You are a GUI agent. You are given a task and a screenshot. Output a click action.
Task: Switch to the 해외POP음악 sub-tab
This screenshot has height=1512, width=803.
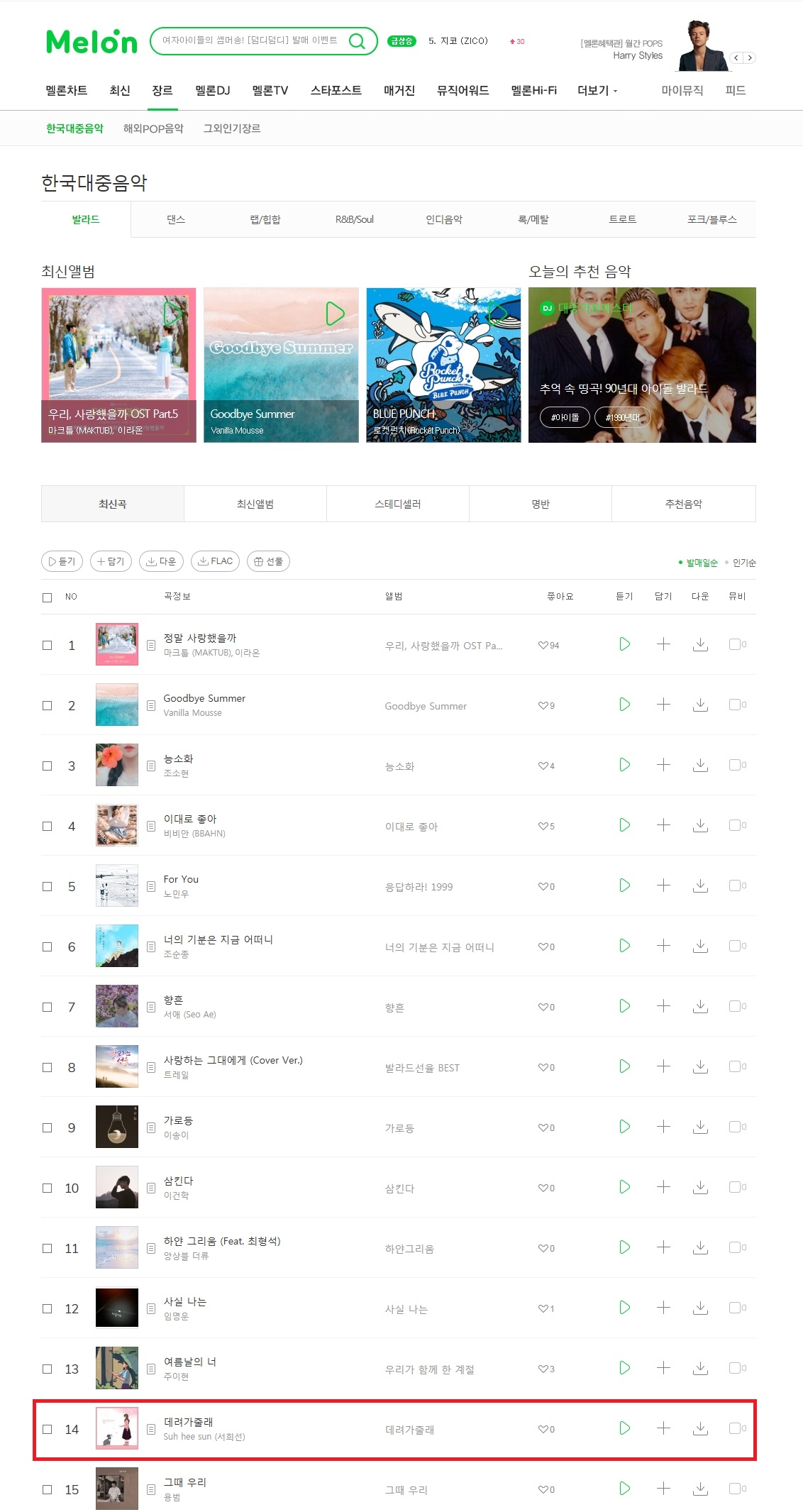[153, 128]
